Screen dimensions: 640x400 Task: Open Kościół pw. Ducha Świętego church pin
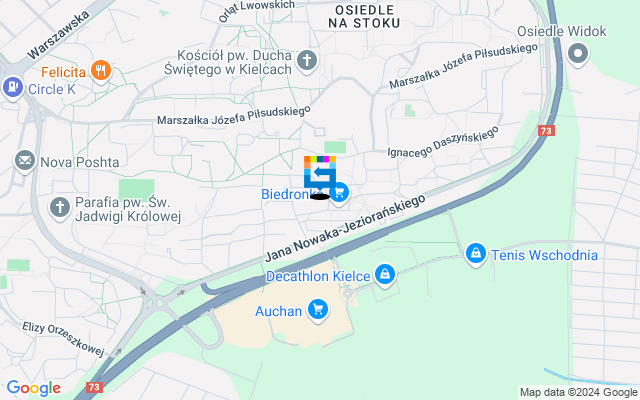point(306,62)
